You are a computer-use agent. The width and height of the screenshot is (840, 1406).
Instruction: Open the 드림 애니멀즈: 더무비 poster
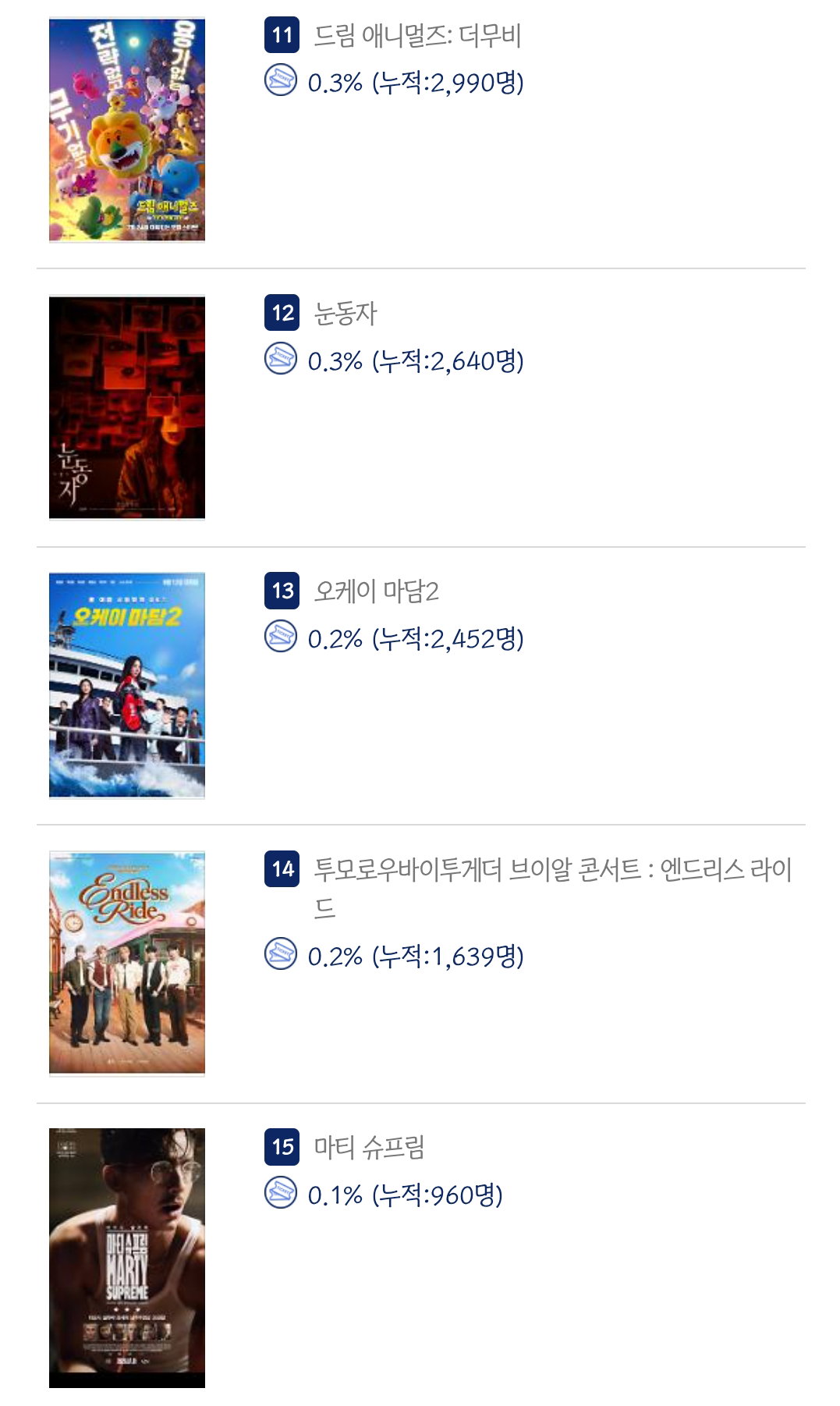coord(127,130)
